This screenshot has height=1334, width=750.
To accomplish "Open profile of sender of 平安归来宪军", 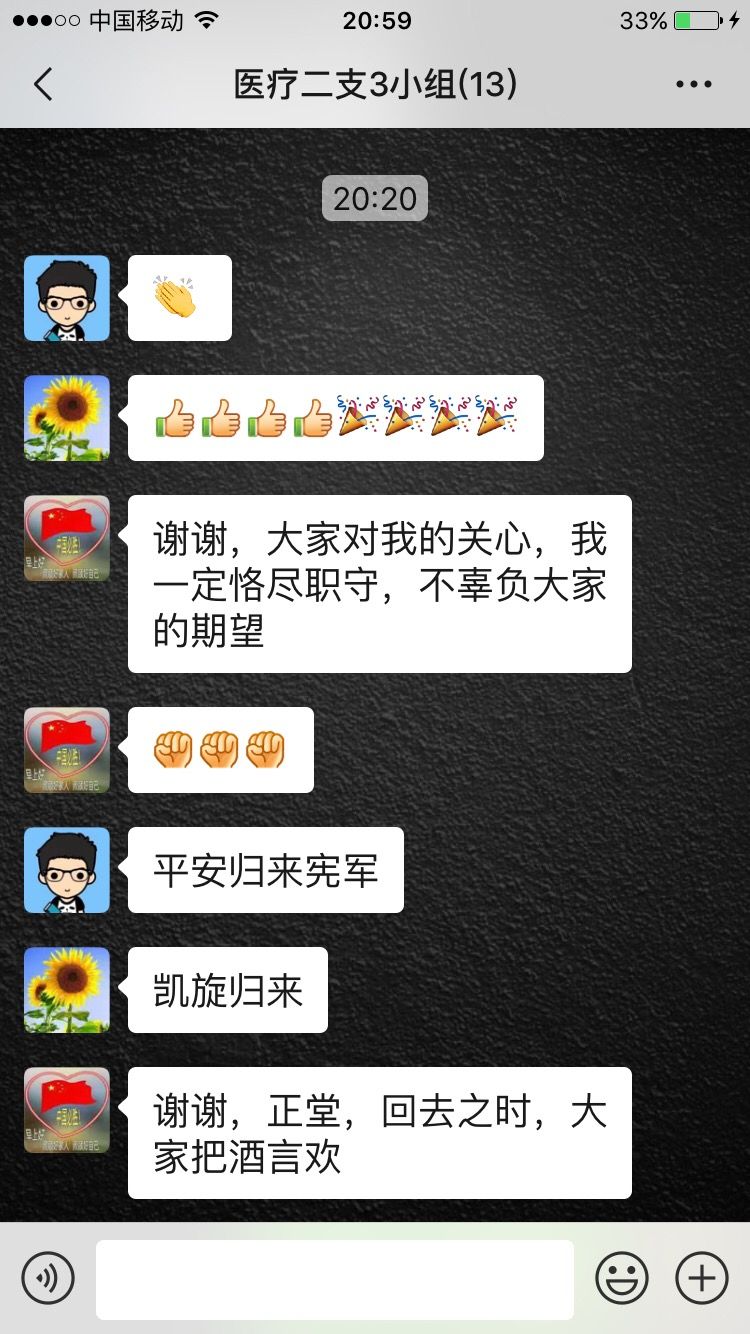I will 67,870.
